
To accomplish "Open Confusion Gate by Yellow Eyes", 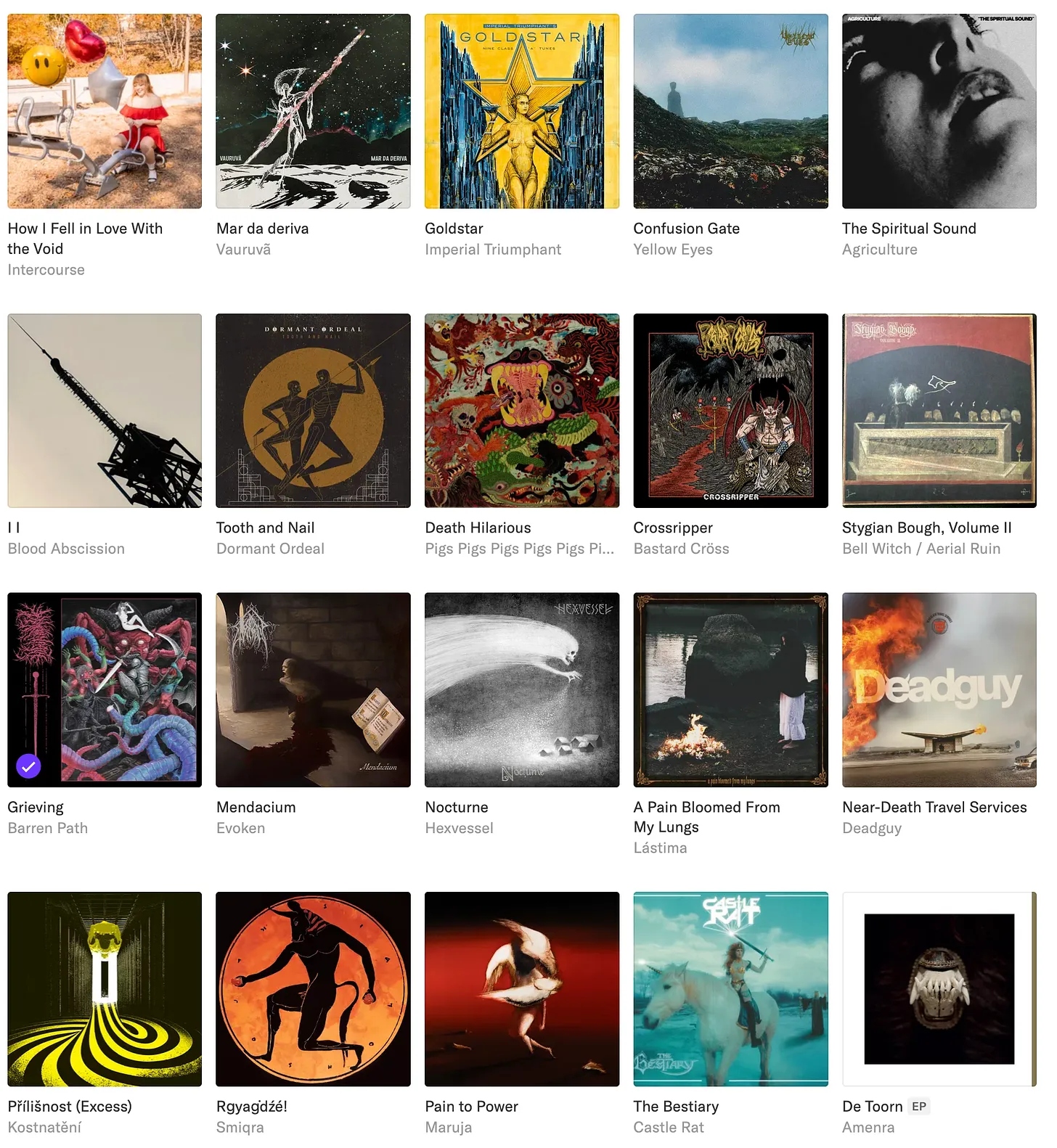I will click(730, 111).
